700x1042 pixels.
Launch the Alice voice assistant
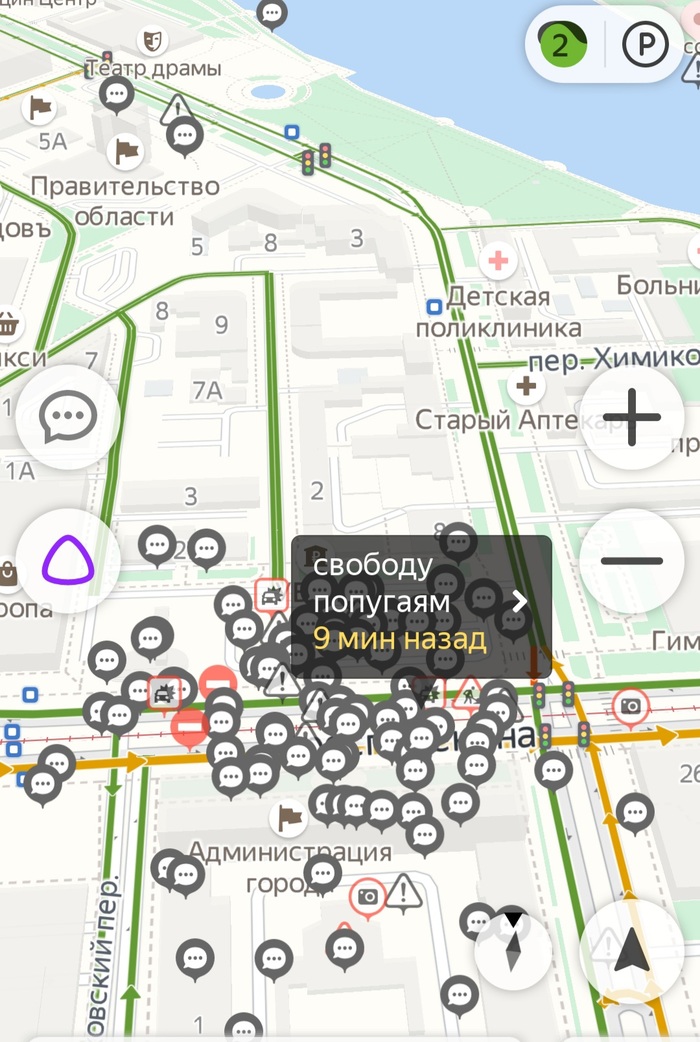(x=68, y=561)
